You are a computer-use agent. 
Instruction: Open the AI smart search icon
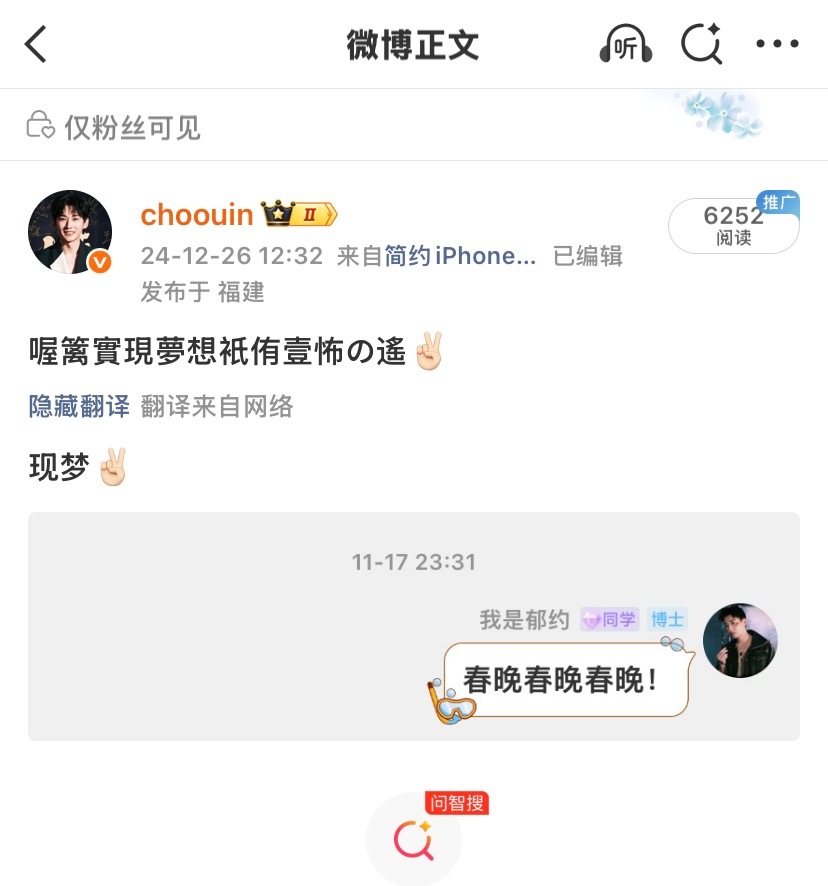702,44
